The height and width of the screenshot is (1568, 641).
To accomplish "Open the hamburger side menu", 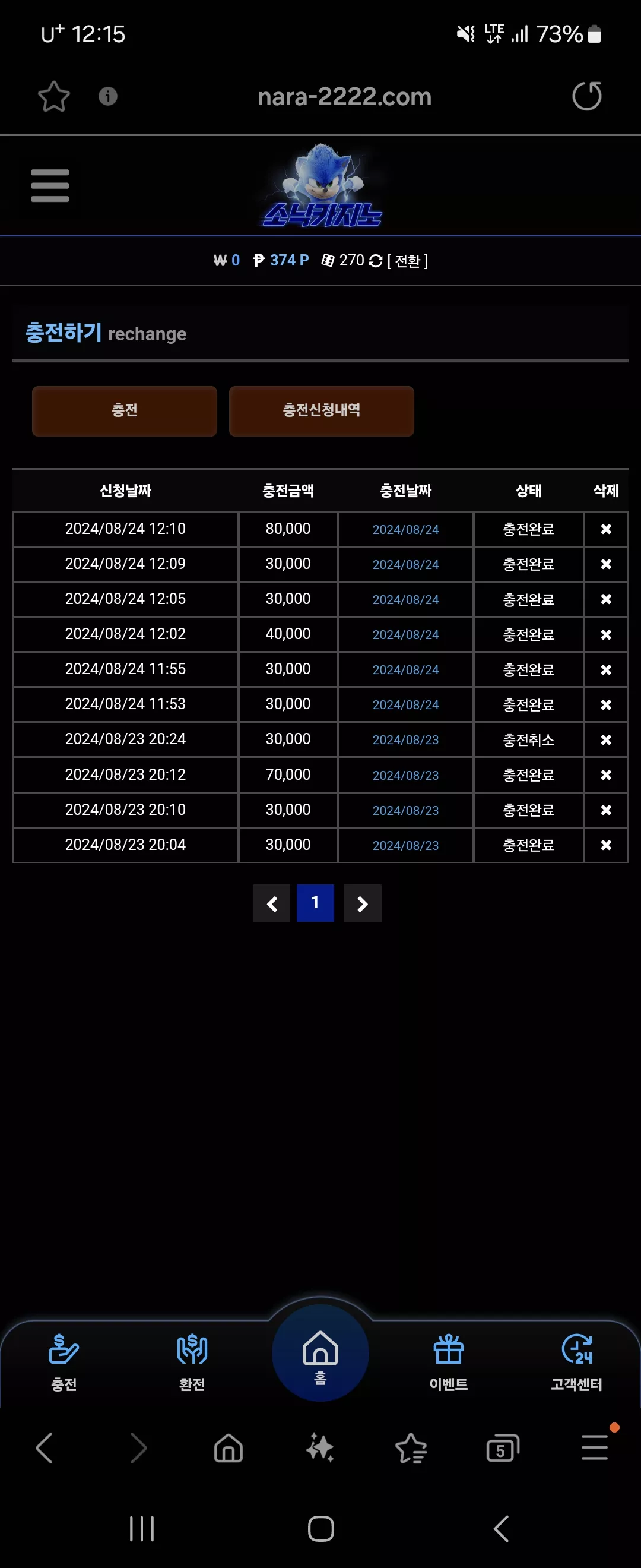I will (x=50, y=186).
